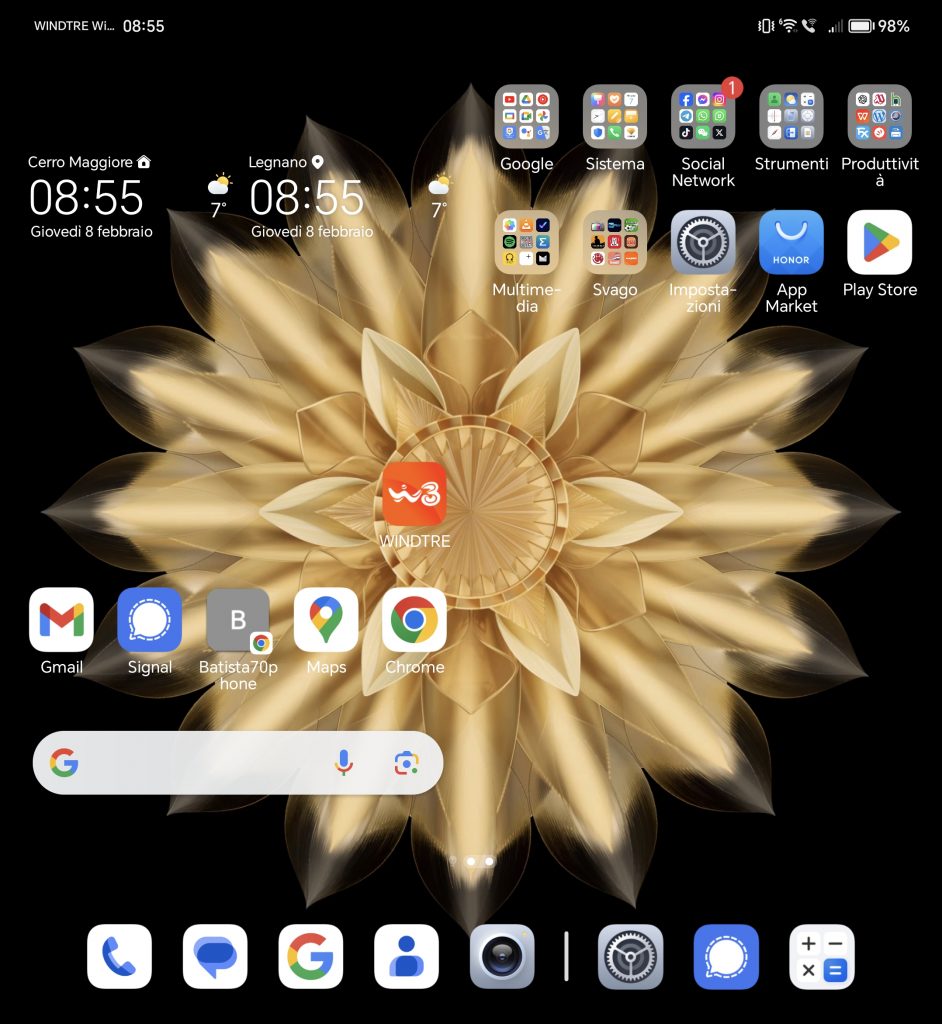Open the WINDTRE app
This screenshot has height=1024, width=942.
click(414, 494)
